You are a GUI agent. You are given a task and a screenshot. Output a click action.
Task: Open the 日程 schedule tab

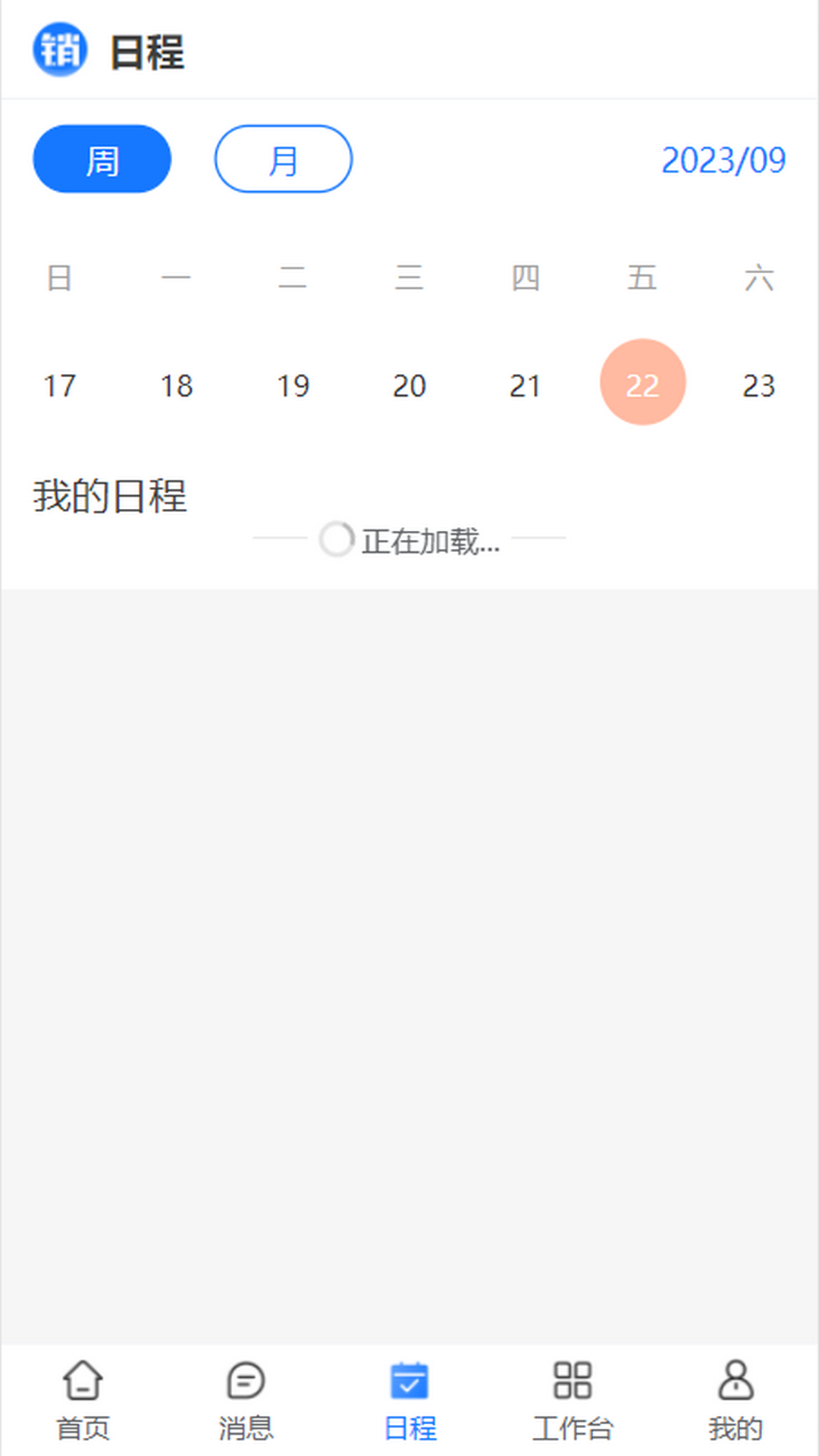point(409,1399)
